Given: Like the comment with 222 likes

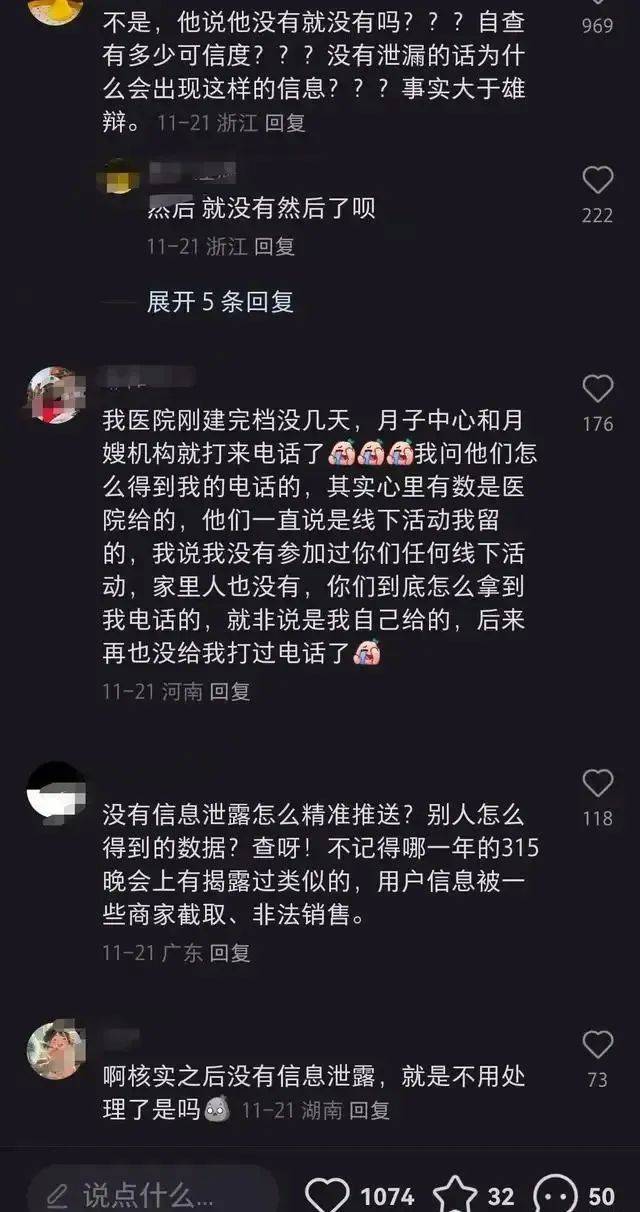Looking at the screenshot, I should 597,181.
